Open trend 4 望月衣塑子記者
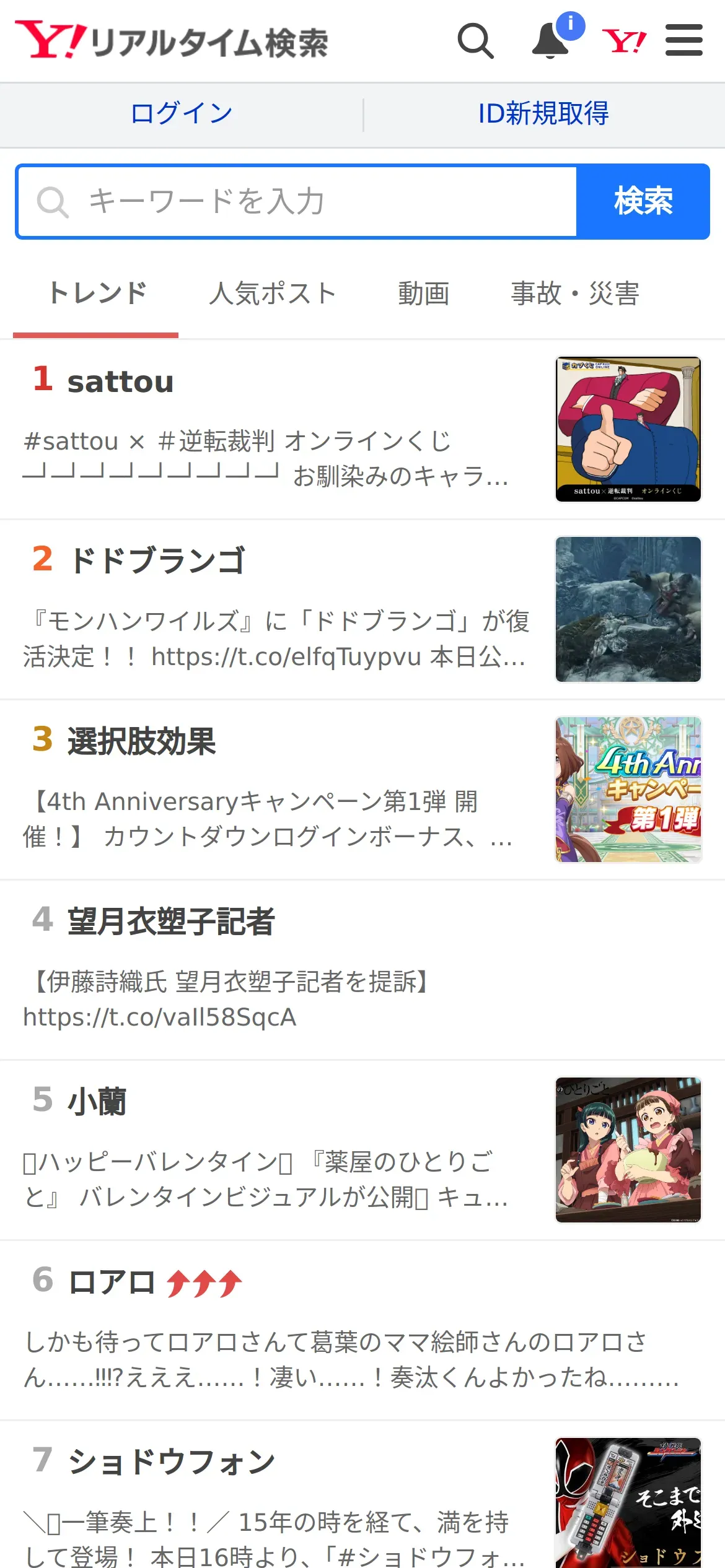This screenshot has height=1568, width=725. (x=171, y=921)
